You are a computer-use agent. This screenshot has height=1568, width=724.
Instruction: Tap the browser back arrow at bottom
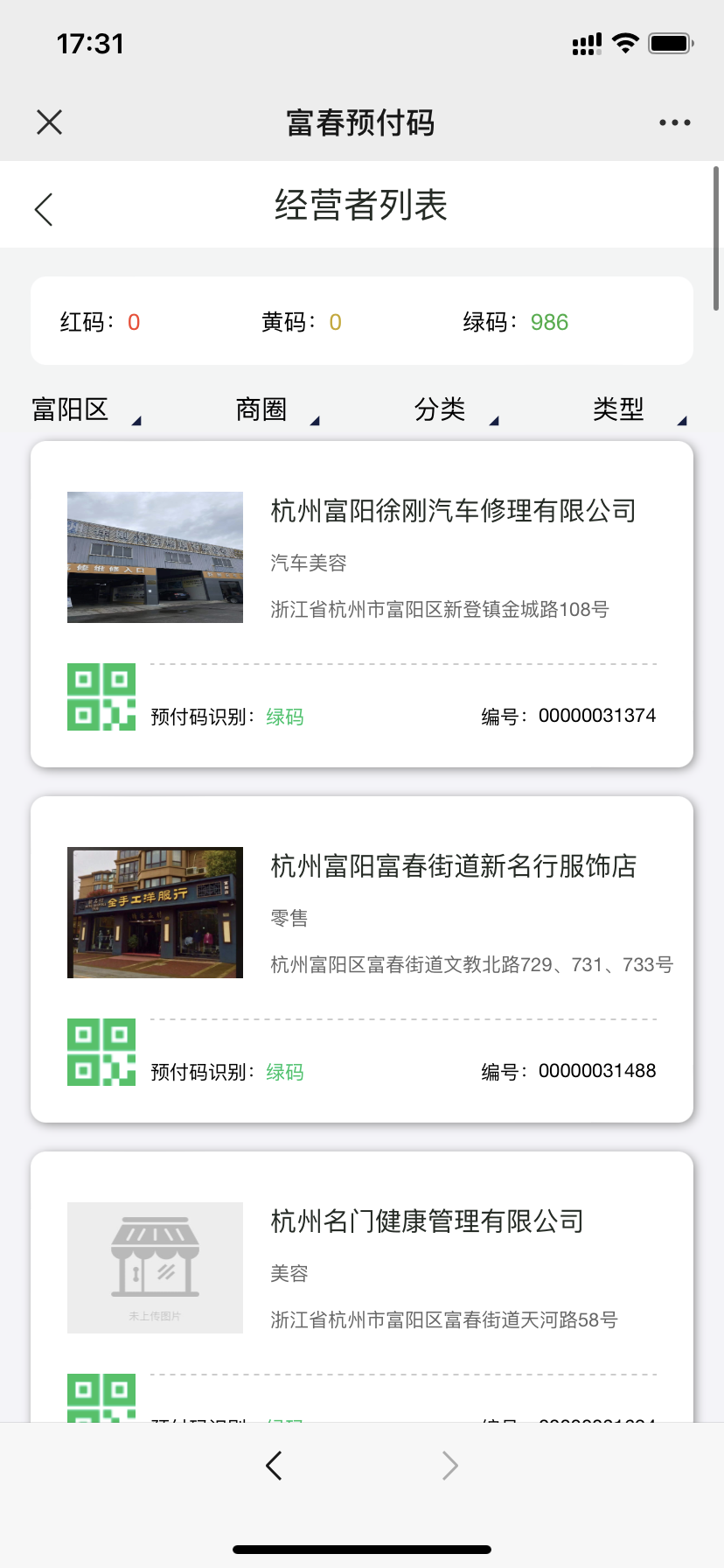tap(274, 1465)
